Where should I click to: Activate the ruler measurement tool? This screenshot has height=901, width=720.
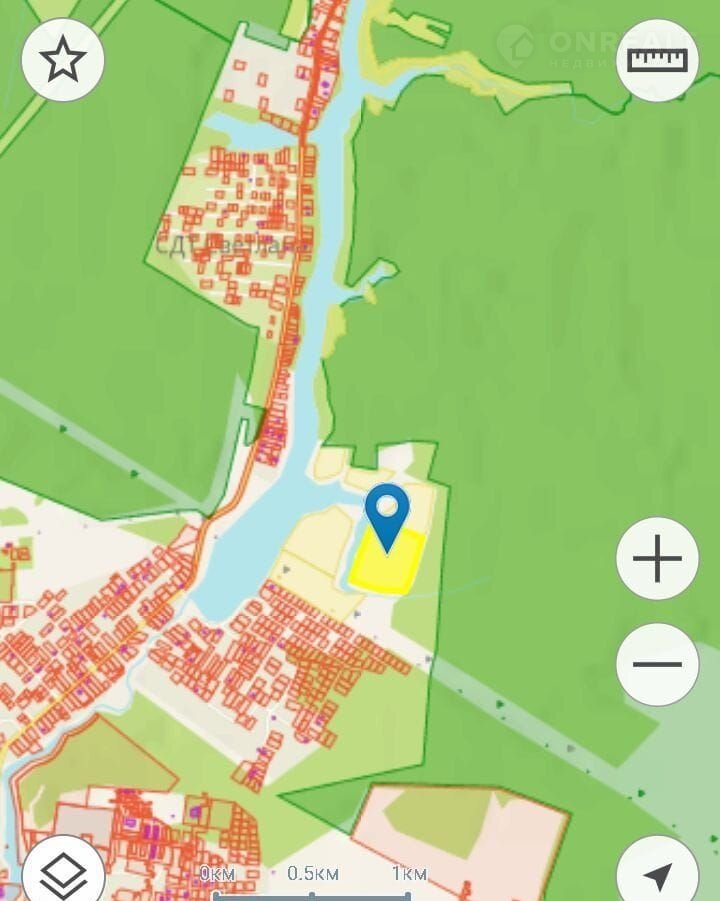tap(657, 60)
